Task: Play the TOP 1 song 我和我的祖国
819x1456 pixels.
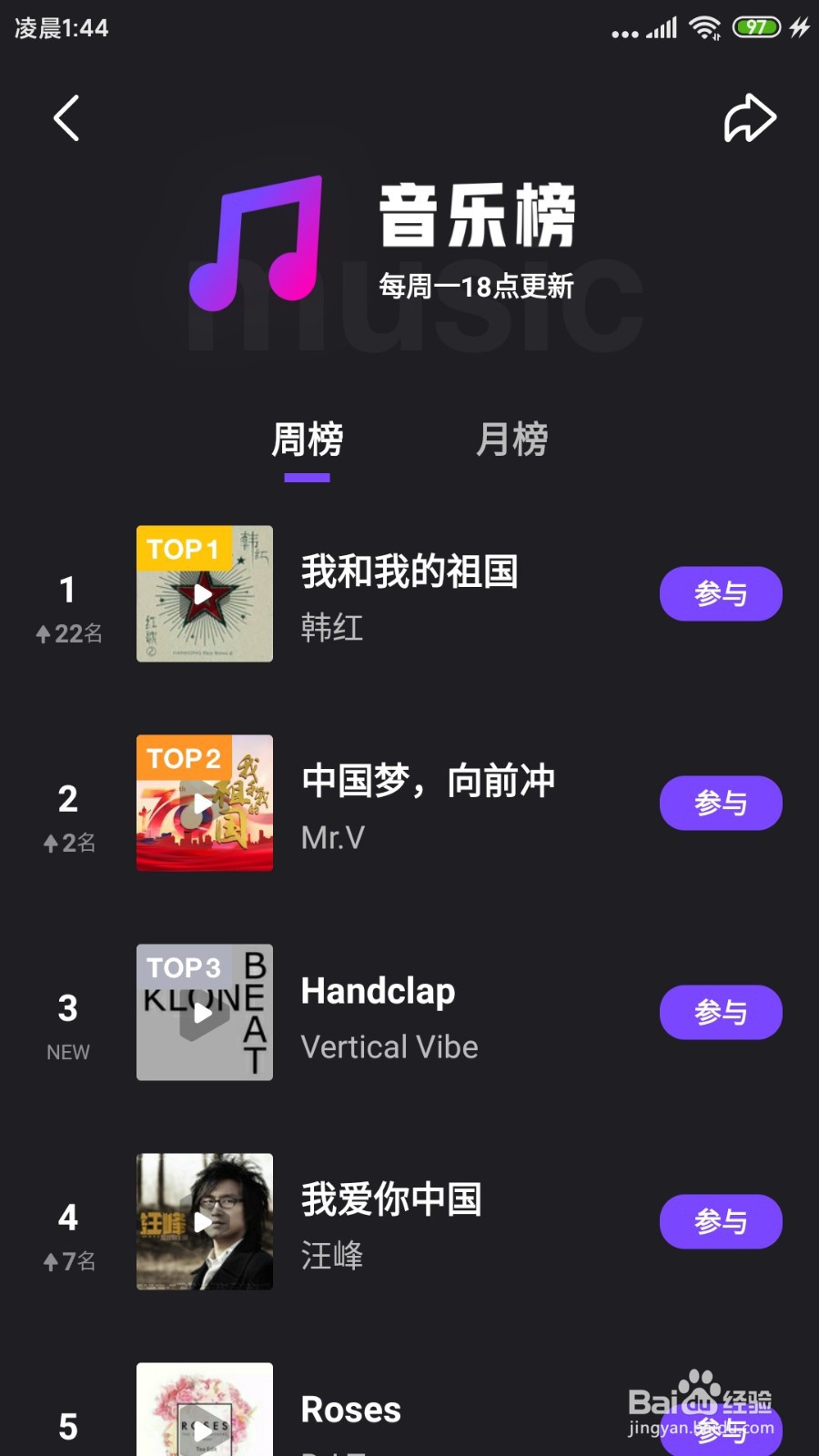Action: [x=204, y=593]
